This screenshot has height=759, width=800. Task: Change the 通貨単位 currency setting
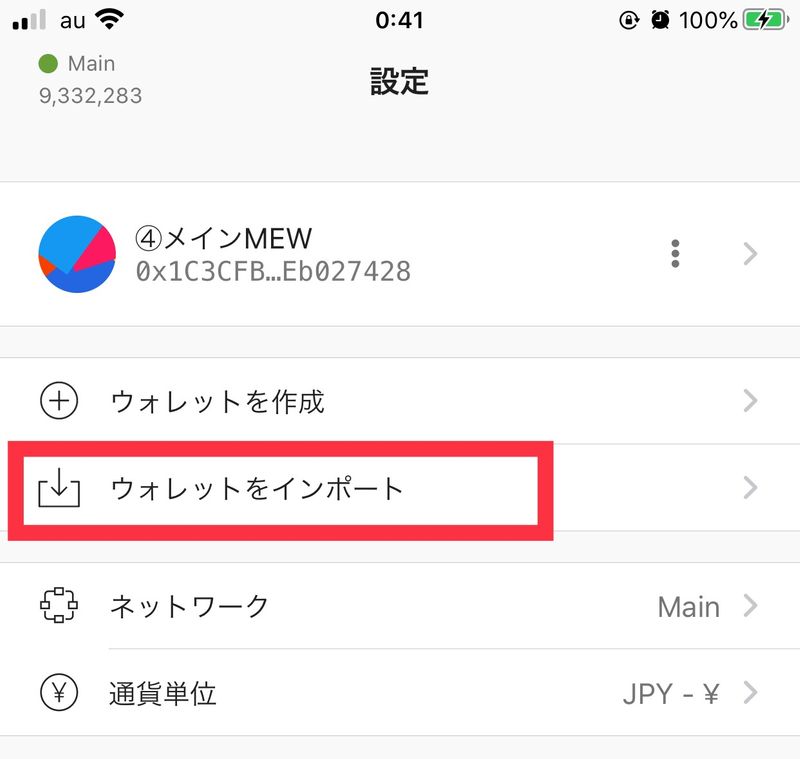[400, 693]
